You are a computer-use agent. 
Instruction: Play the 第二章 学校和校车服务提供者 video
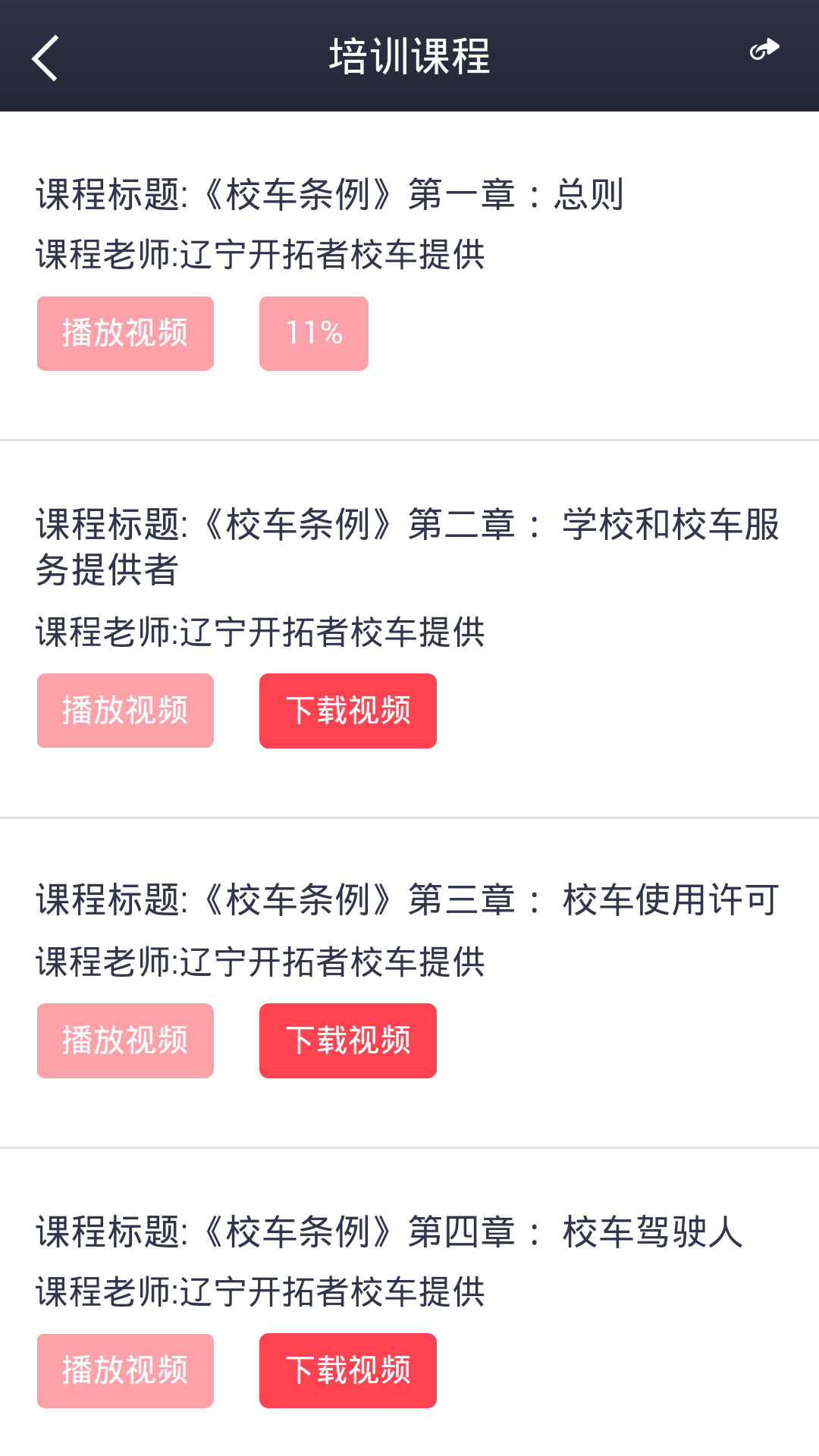pos(124,710)
